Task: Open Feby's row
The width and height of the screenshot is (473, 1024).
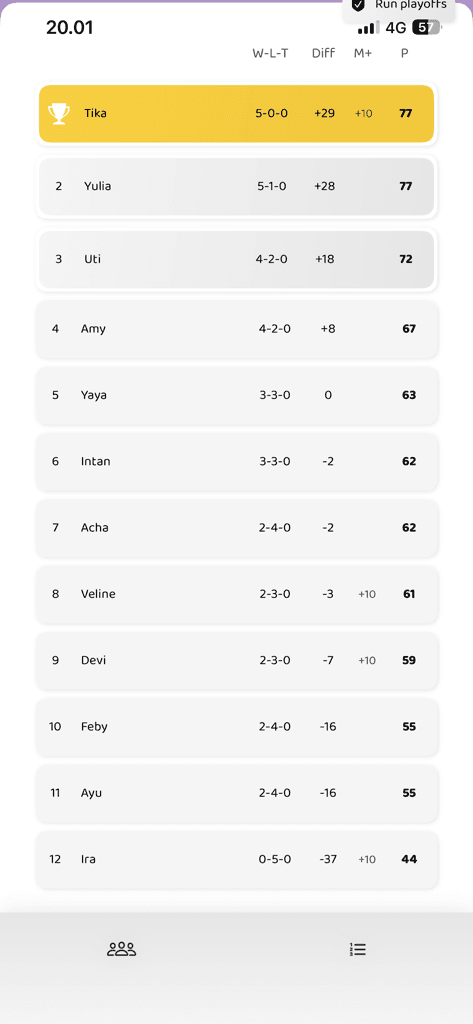Action: pos(236,727)
